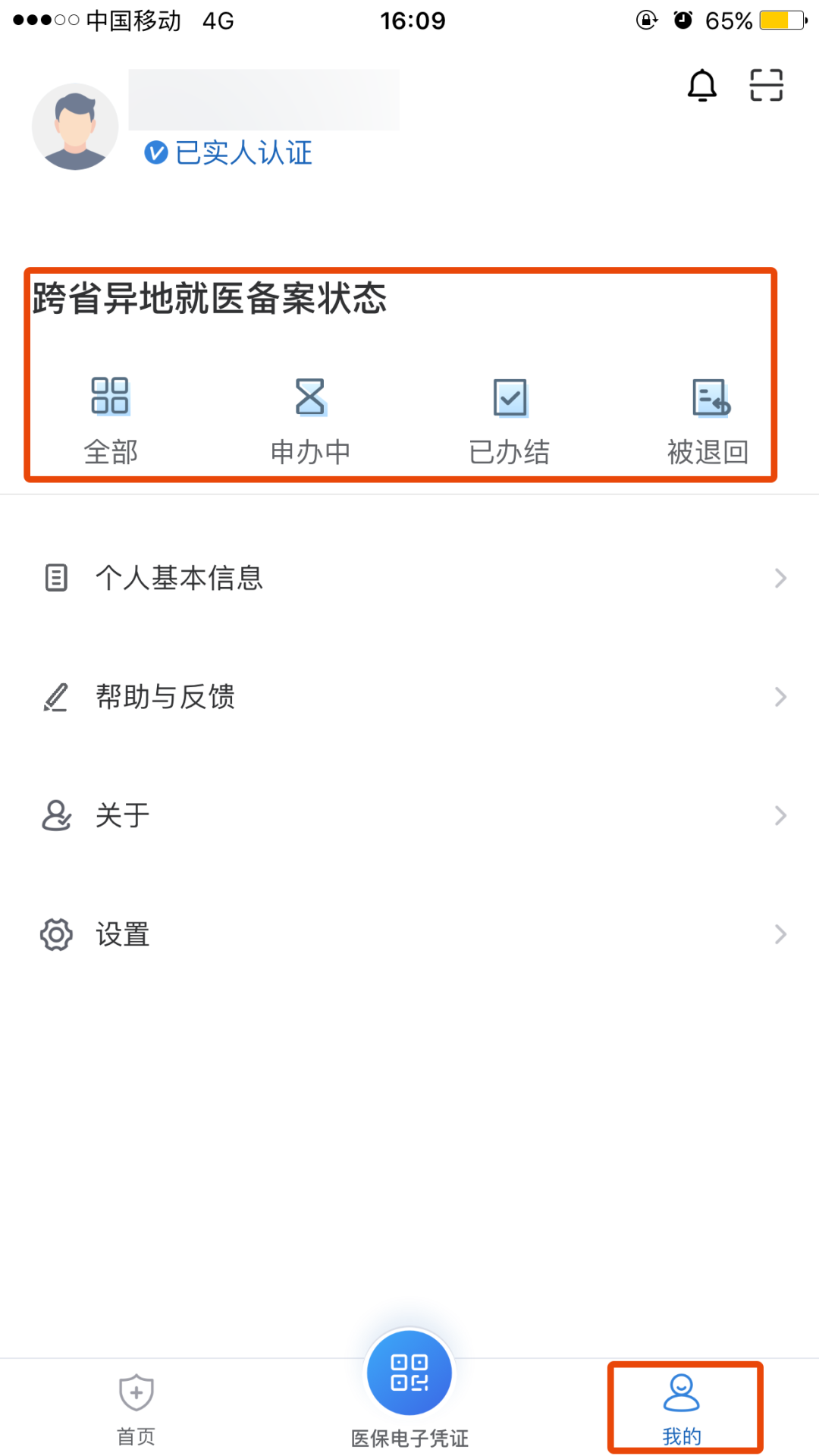
Task: Tap the scan code icon
Action: [x=766, y=85]
